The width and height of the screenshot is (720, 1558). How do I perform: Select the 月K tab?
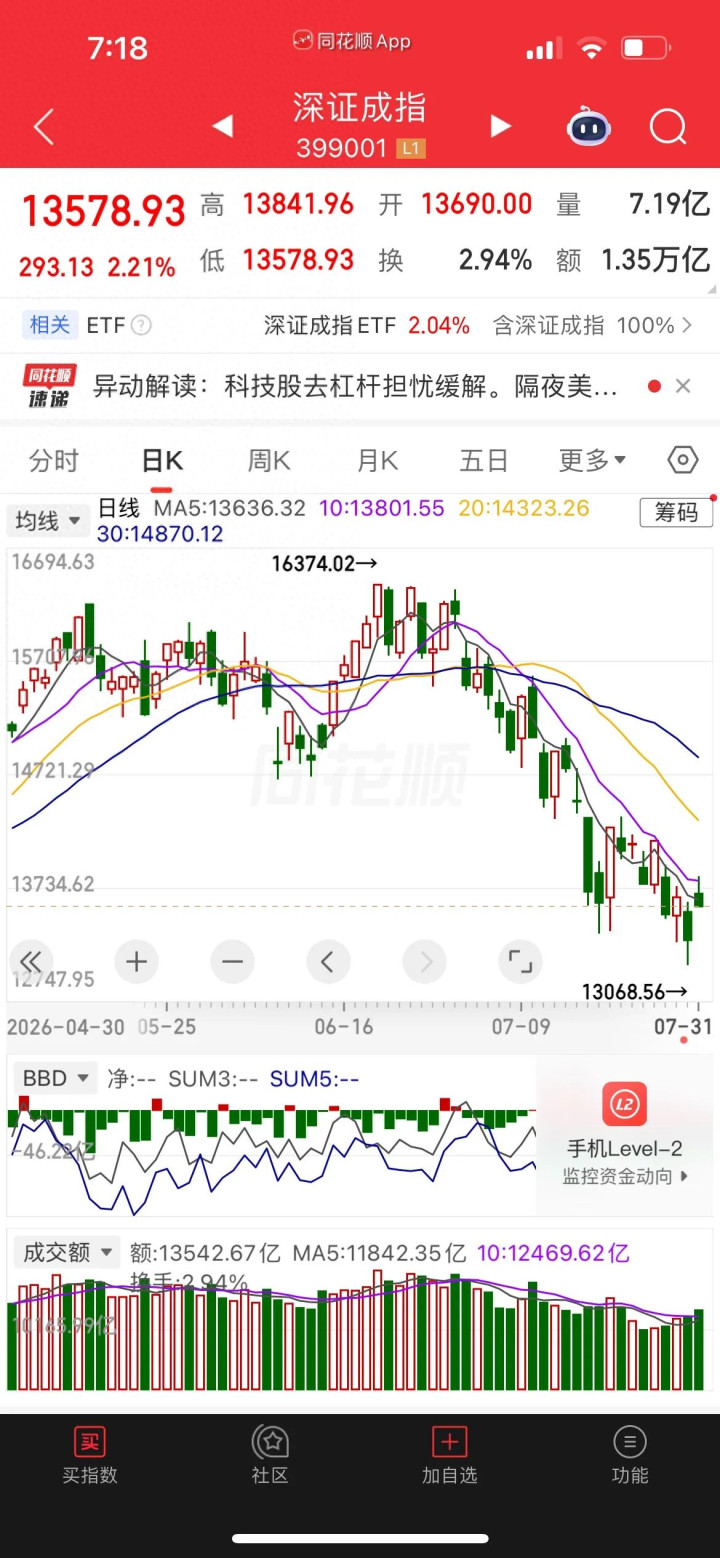(x=377, y=461)
